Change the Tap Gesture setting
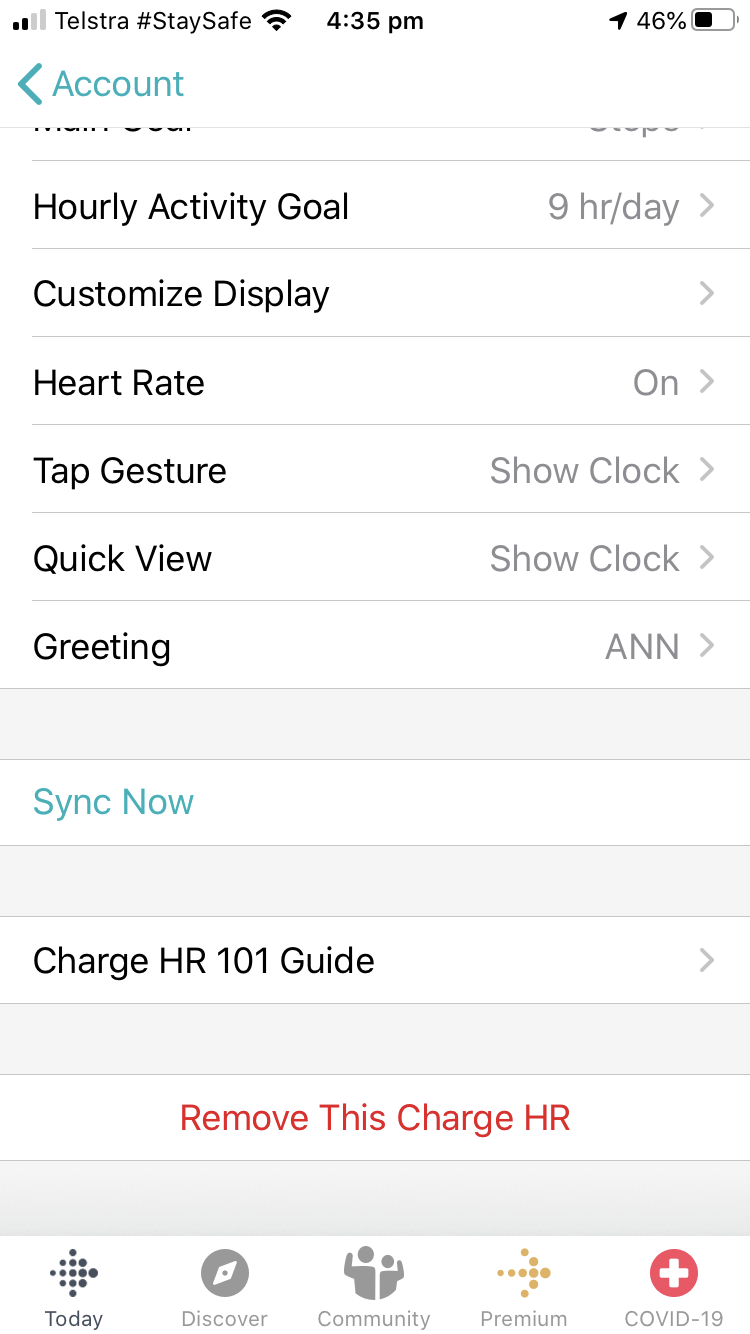 click(375, 471)
